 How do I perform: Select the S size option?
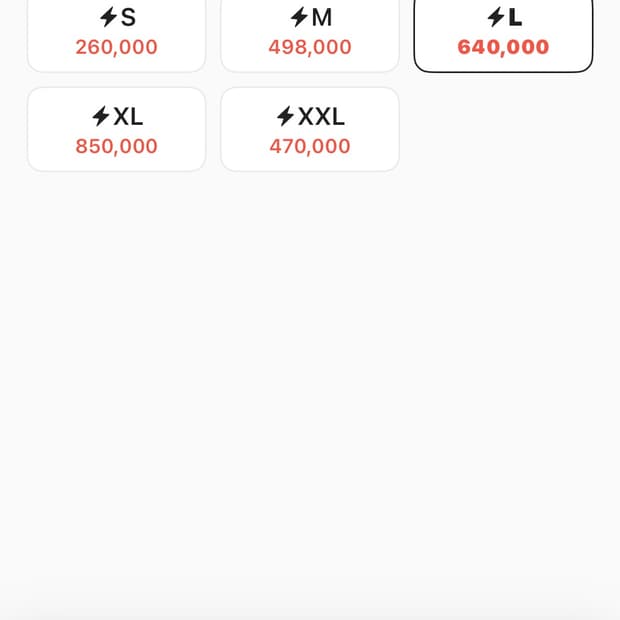(x=116, y=32)
